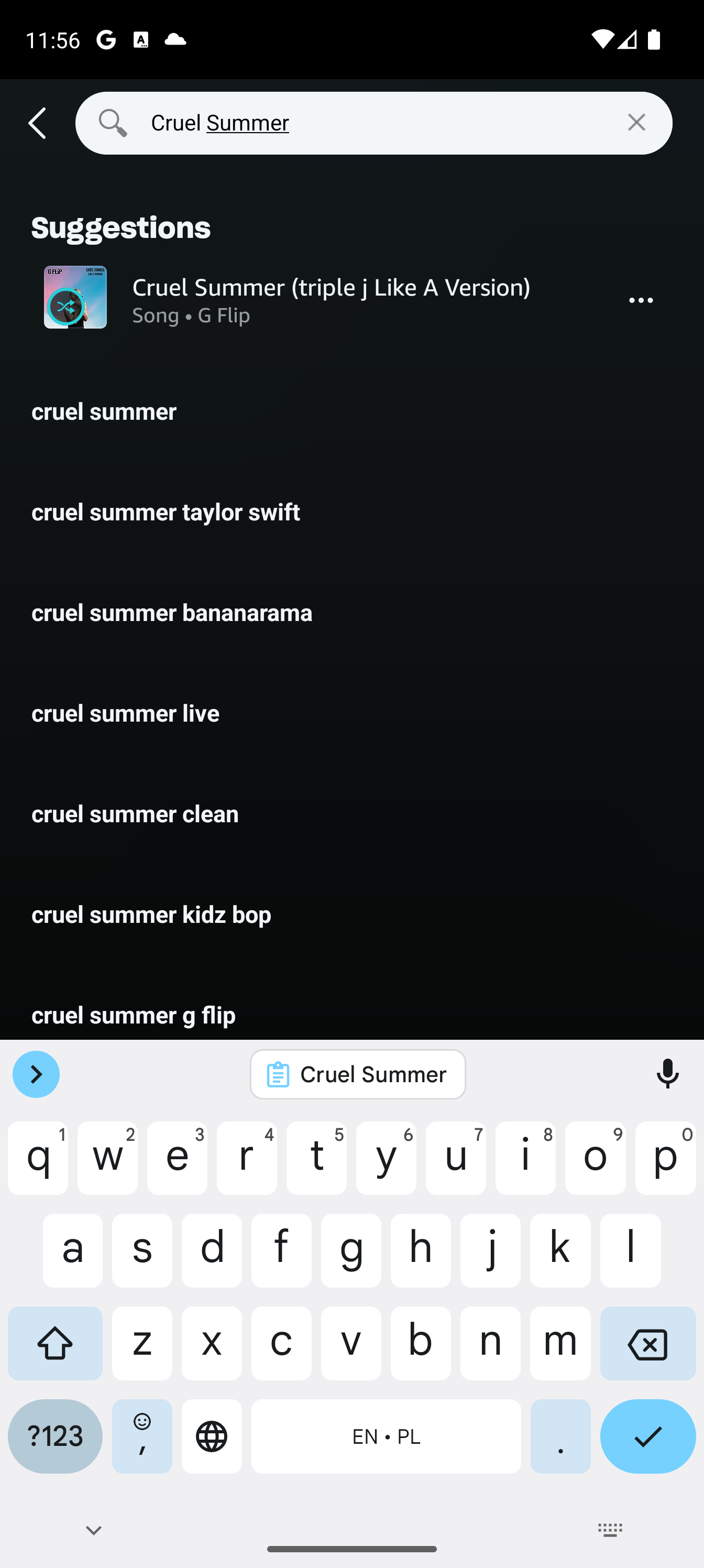704x1568 pixels.
Task: Tap the keyboard backspace key
Action: (647, 1343)
